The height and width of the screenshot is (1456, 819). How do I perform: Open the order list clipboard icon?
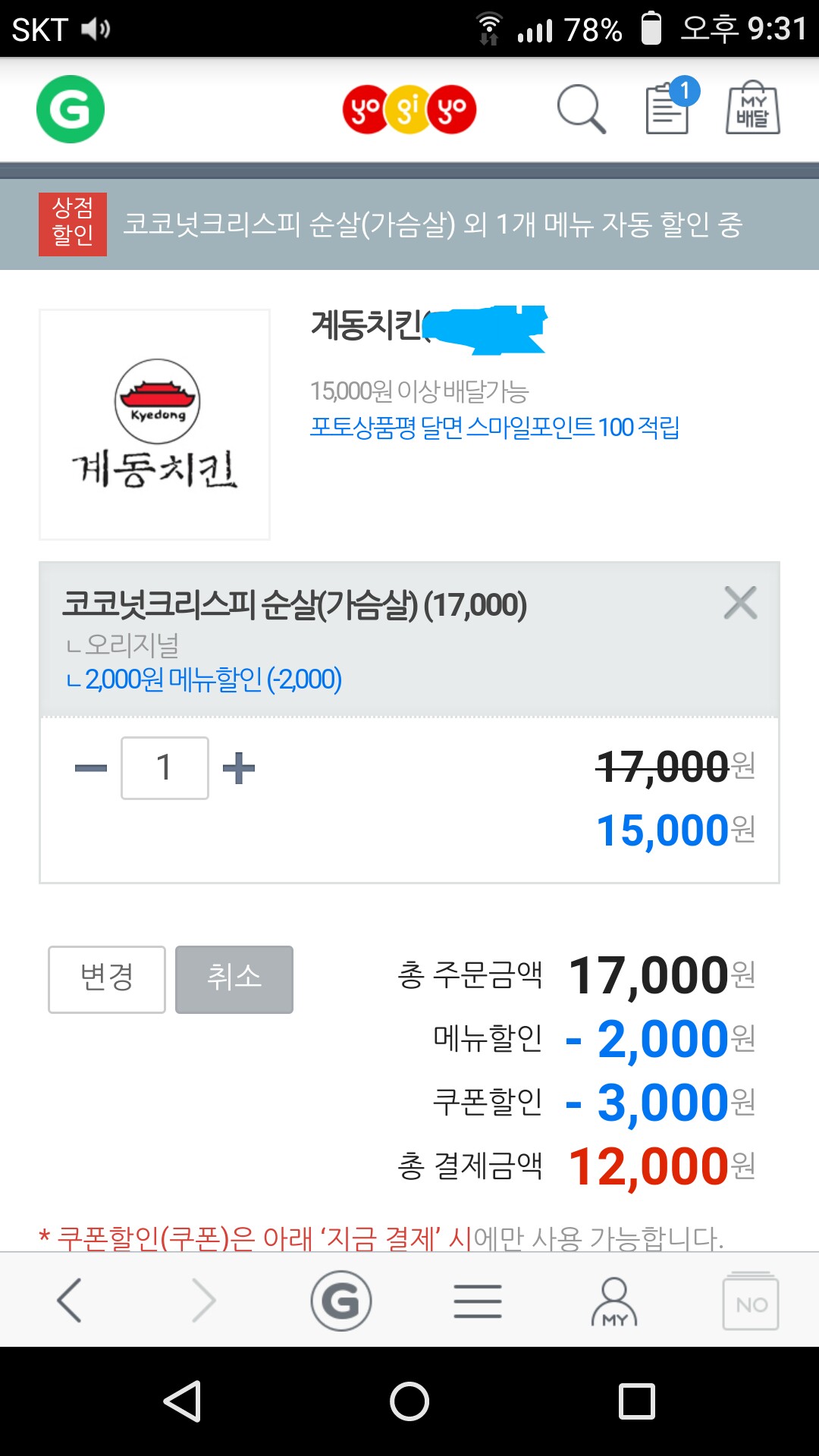(672, 106)
